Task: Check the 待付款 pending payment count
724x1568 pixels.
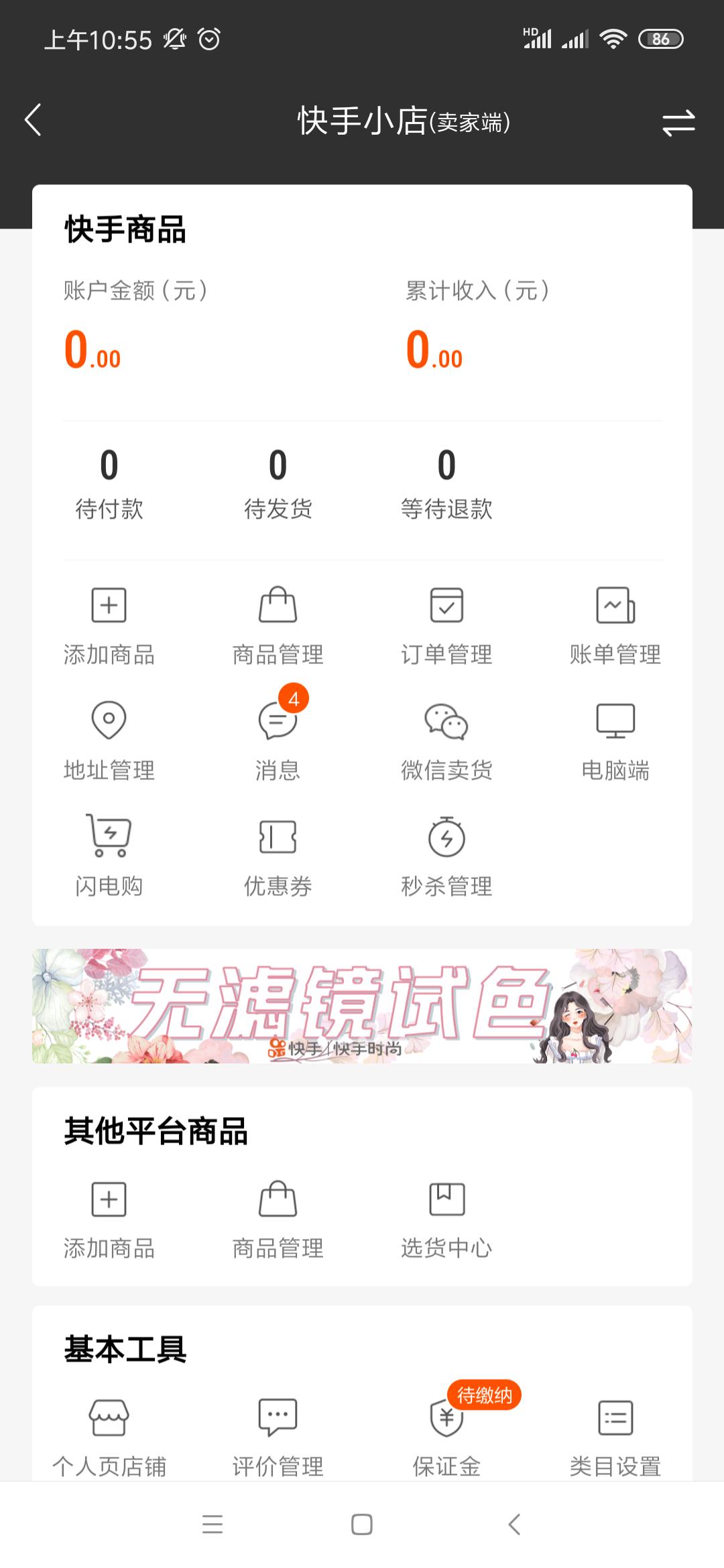Action: 109,482
